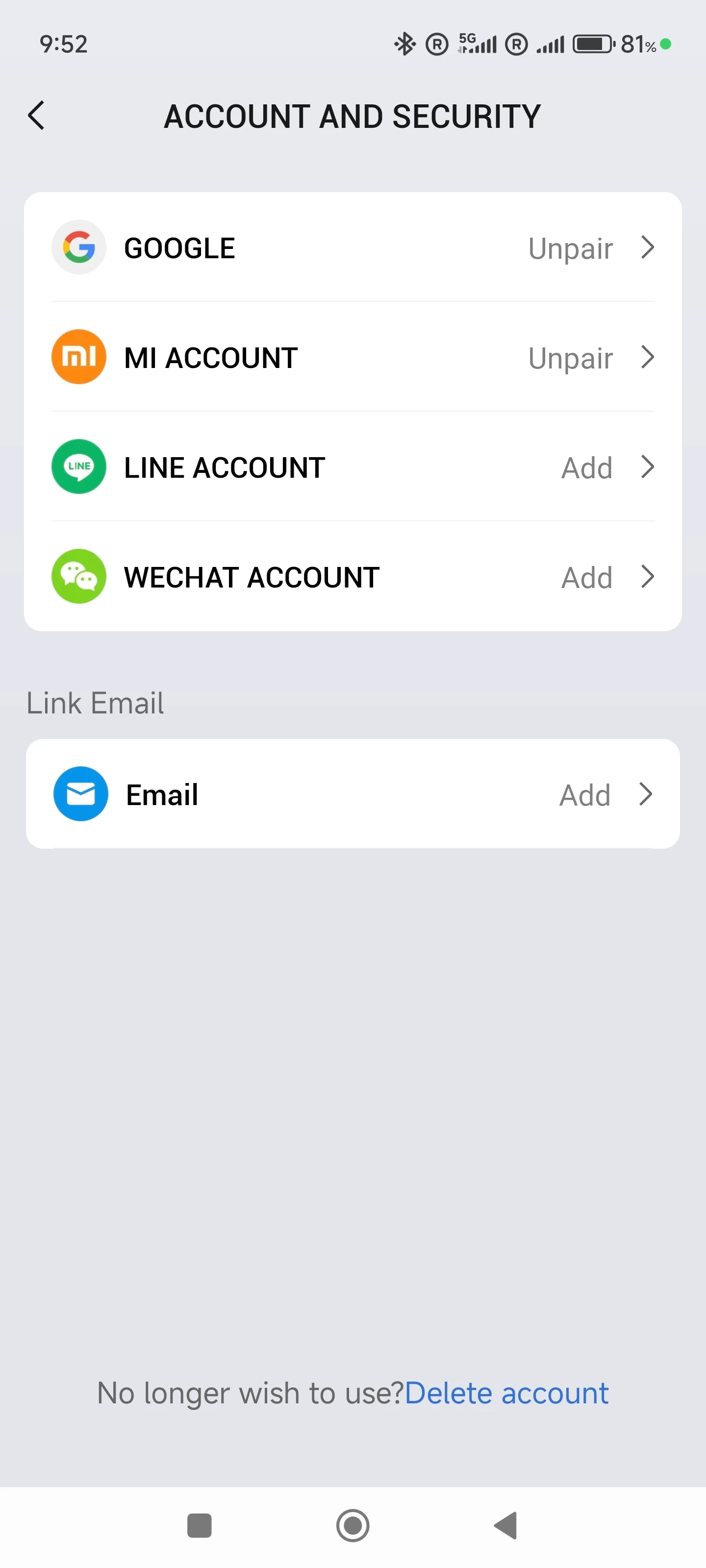The height and width of the screenshot is (1568, 706).
Task: Open the Mi Account row
Action: click(x=352, y=357)
